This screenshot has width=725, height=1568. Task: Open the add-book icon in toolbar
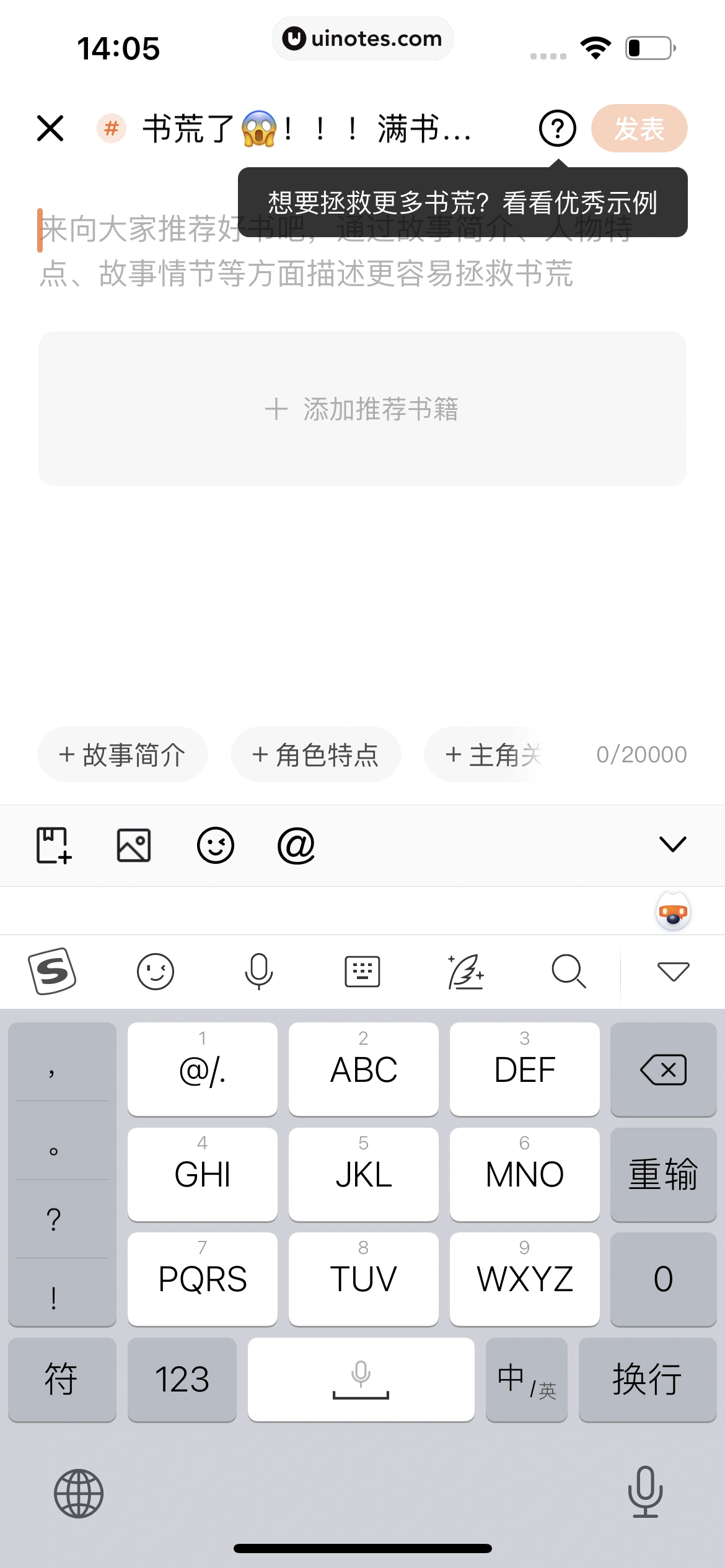click(54, 845)
